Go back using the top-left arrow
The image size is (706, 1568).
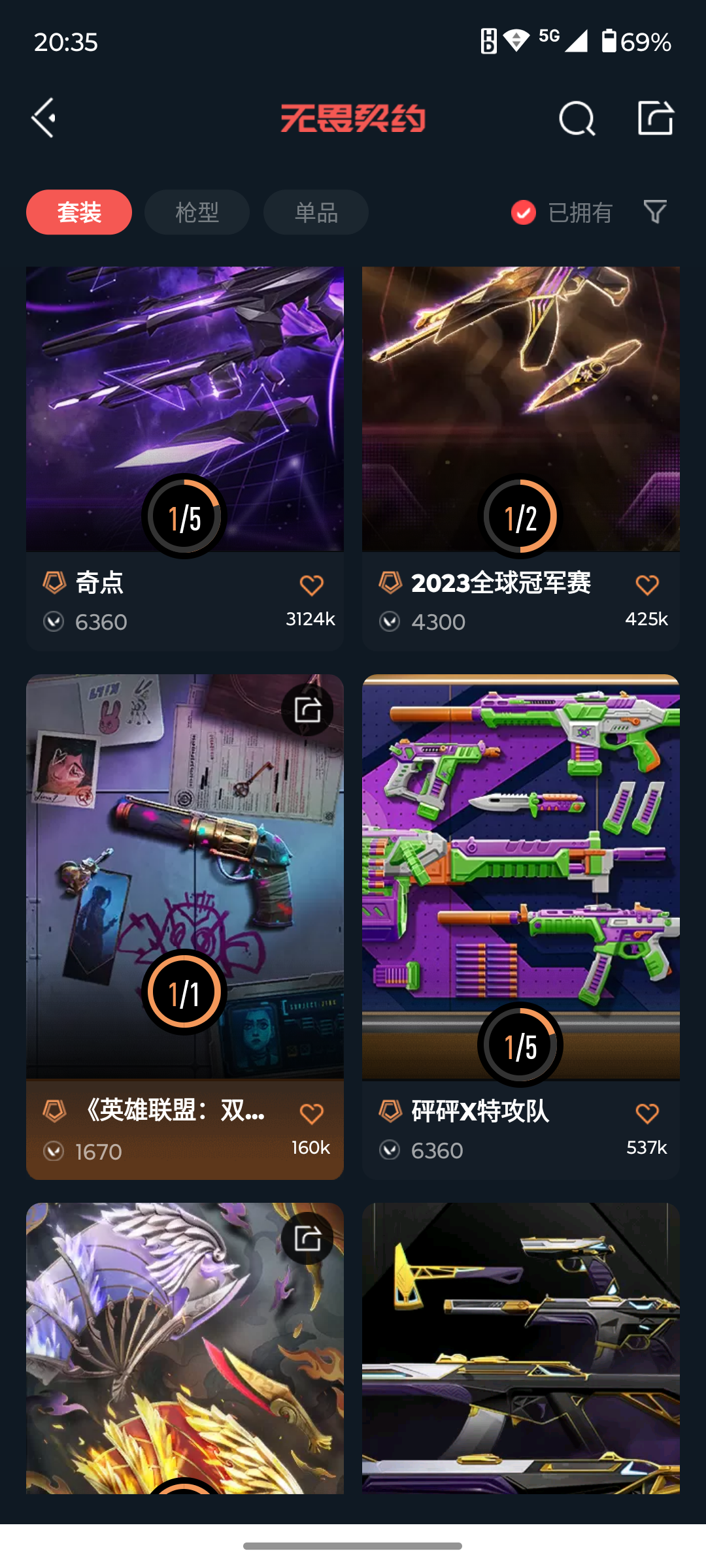tap(44, 118)
